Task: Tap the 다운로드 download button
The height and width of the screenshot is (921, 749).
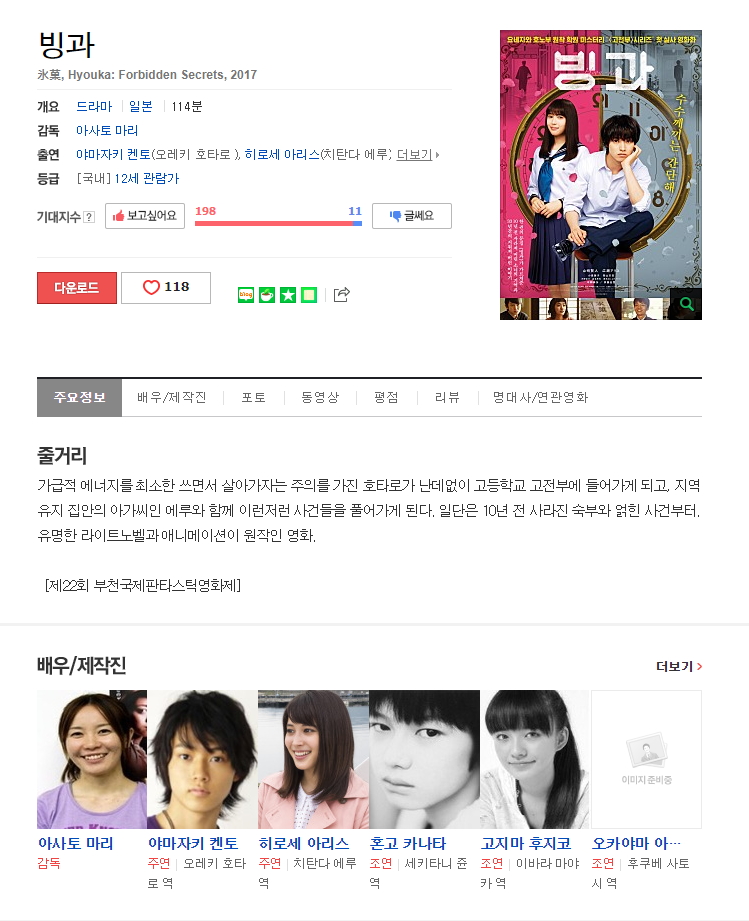Action: [76, 287]
